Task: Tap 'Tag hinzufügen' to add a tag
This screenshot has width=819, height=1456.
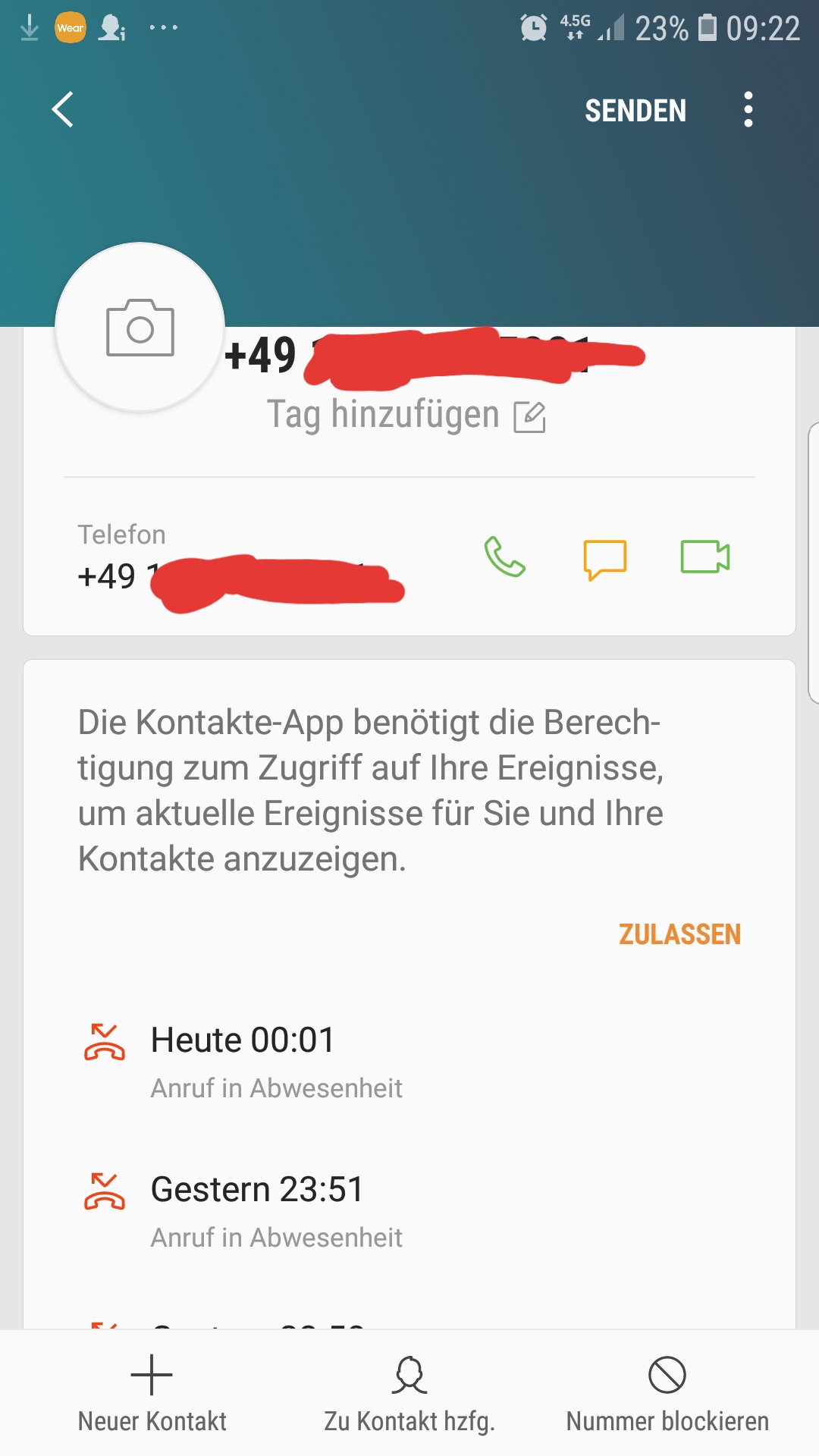Action: 406,416
